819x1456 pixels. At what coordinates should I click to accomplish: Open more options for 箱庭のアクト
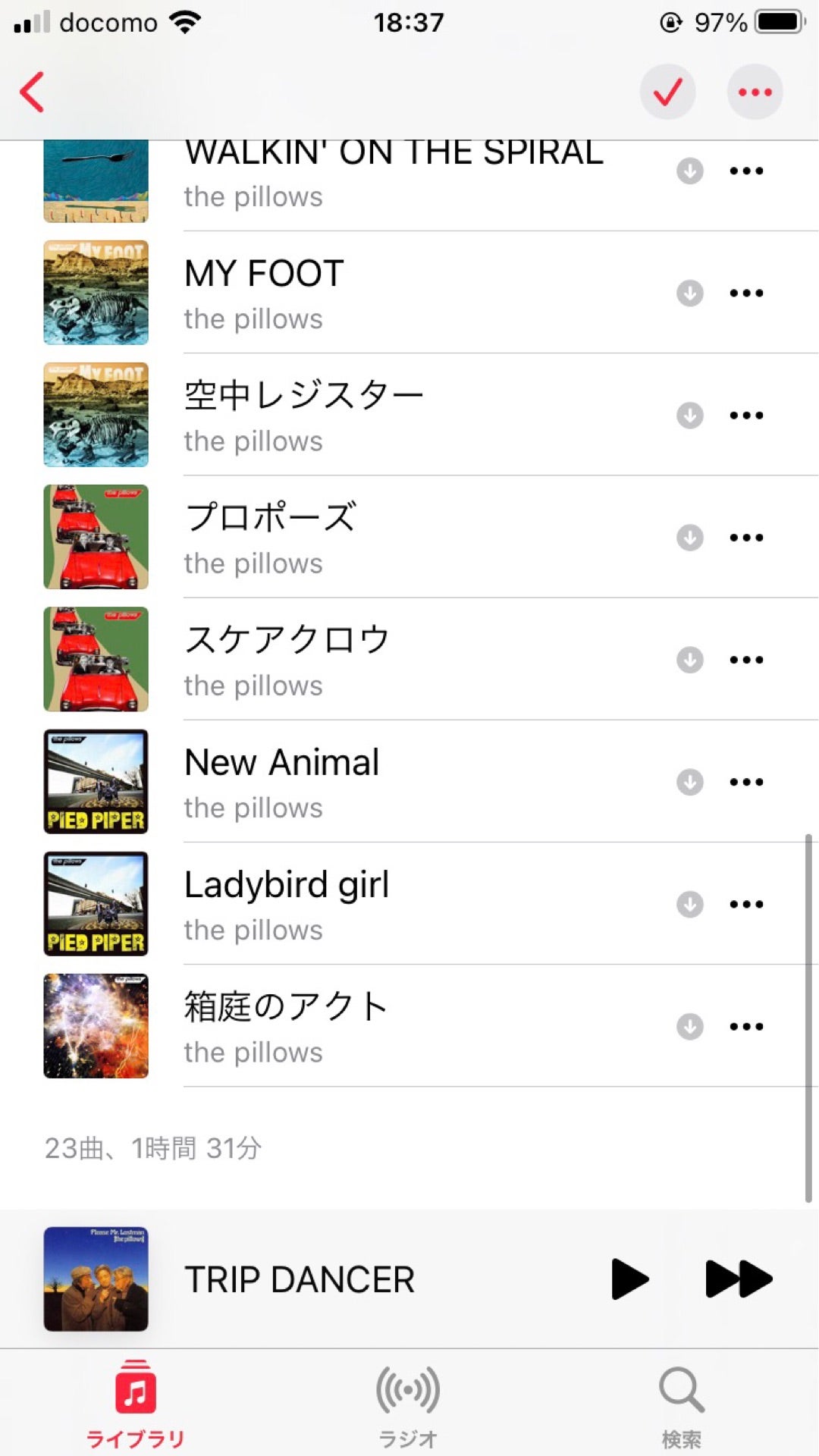(x=746, y=1027)
